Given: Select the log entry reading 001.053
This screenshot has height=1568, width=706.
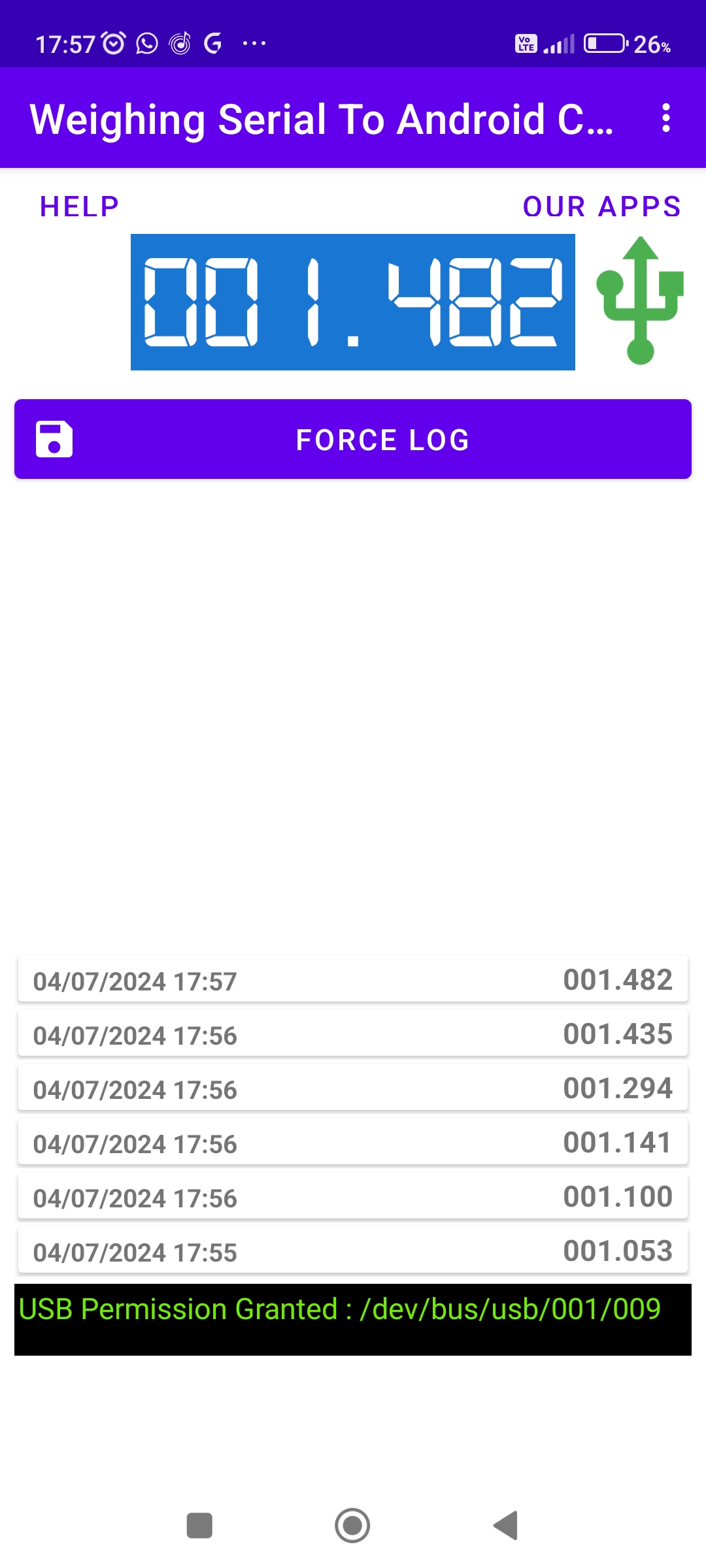Looking at the screenshot, I should 353,1250.
